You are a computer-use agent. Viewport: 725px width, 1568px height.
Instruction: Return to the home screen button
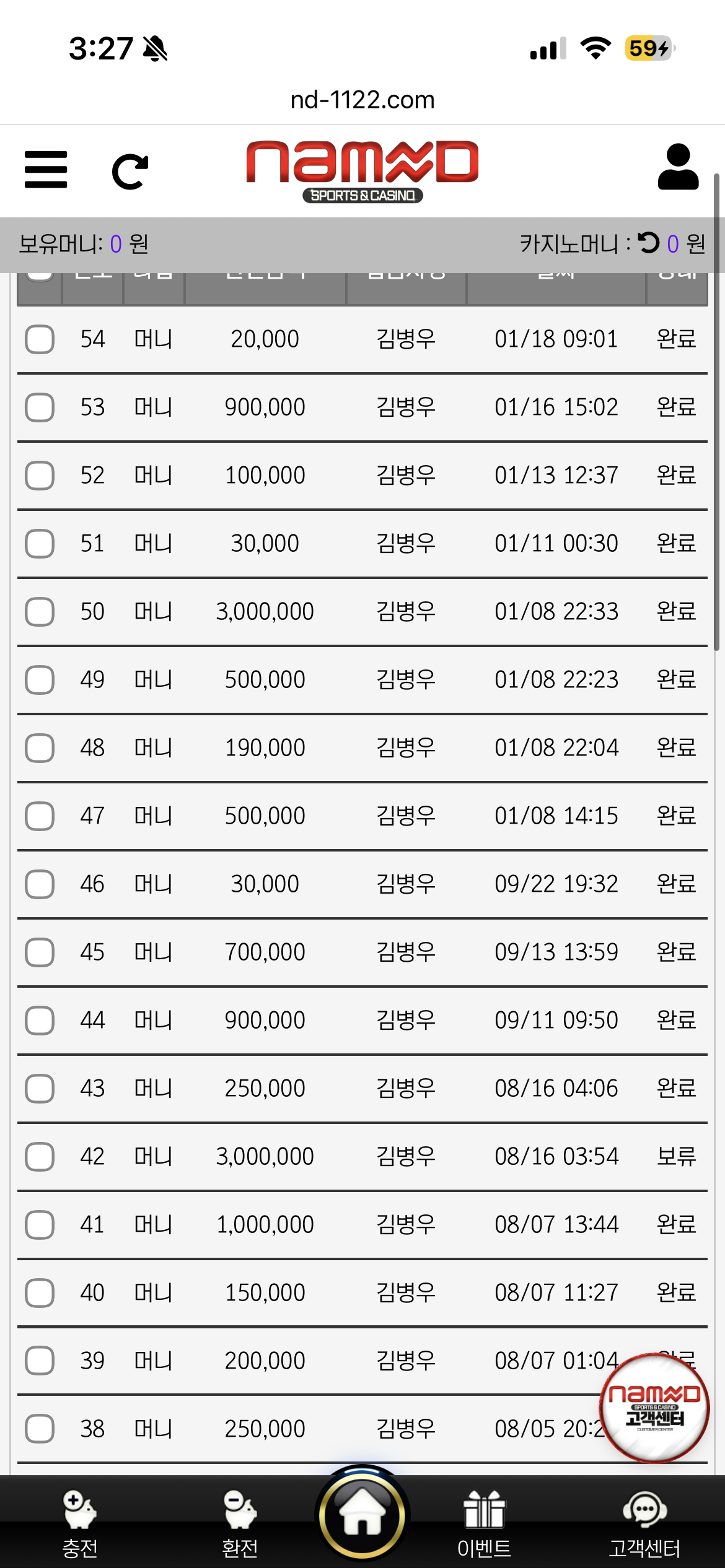tap(362, 1514)
